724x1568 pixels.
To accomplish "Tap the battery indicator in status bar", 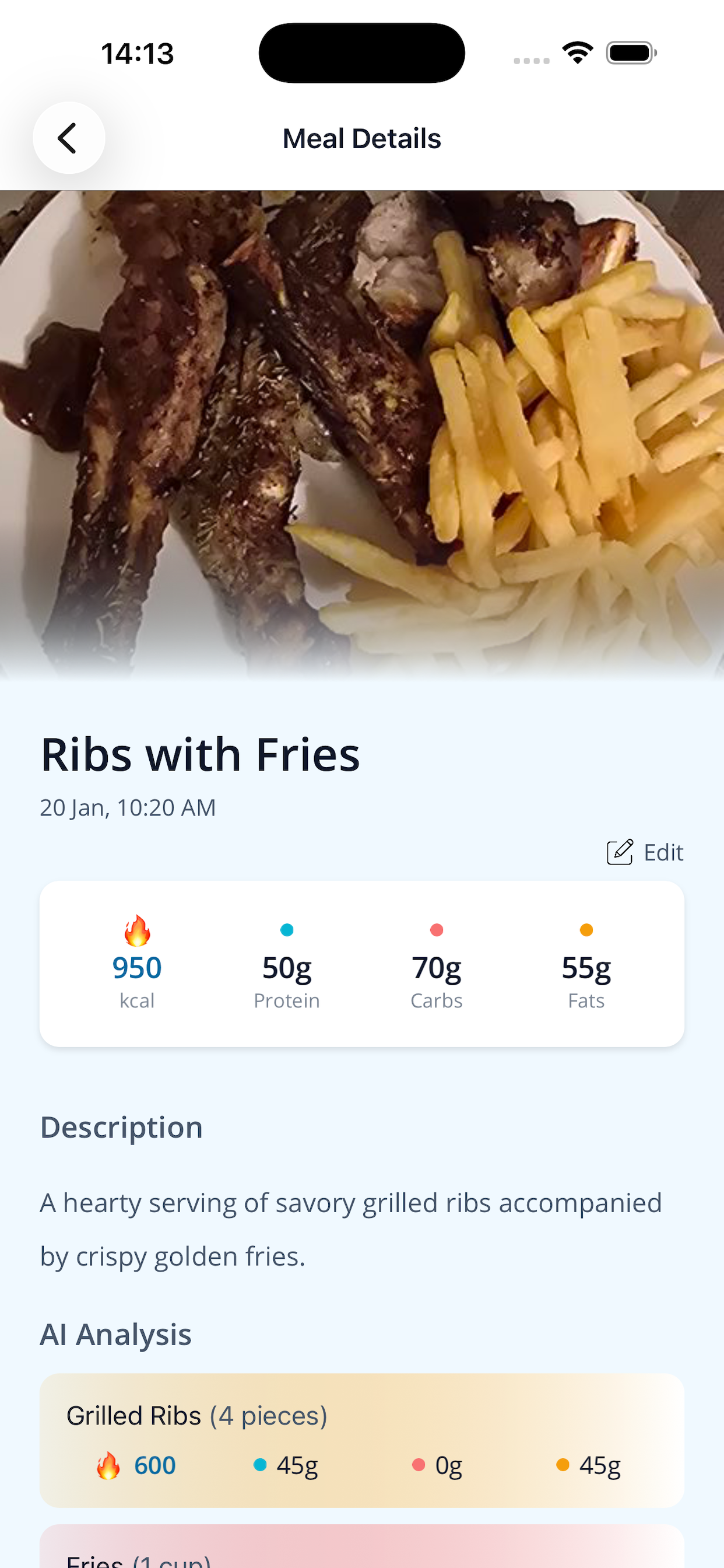I will 630,52.
